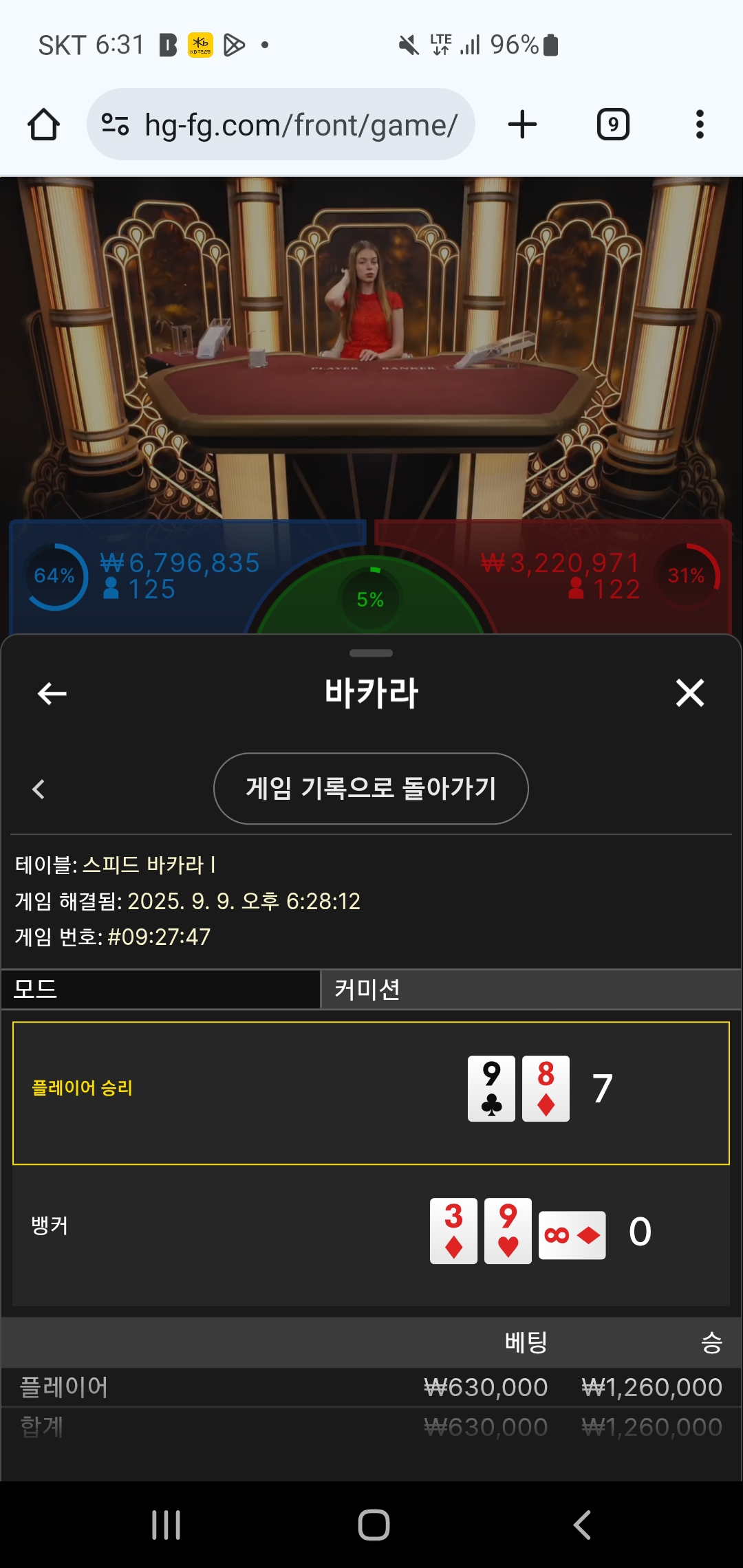Open the tab switcher showing 9 tabs

(612, 124)
